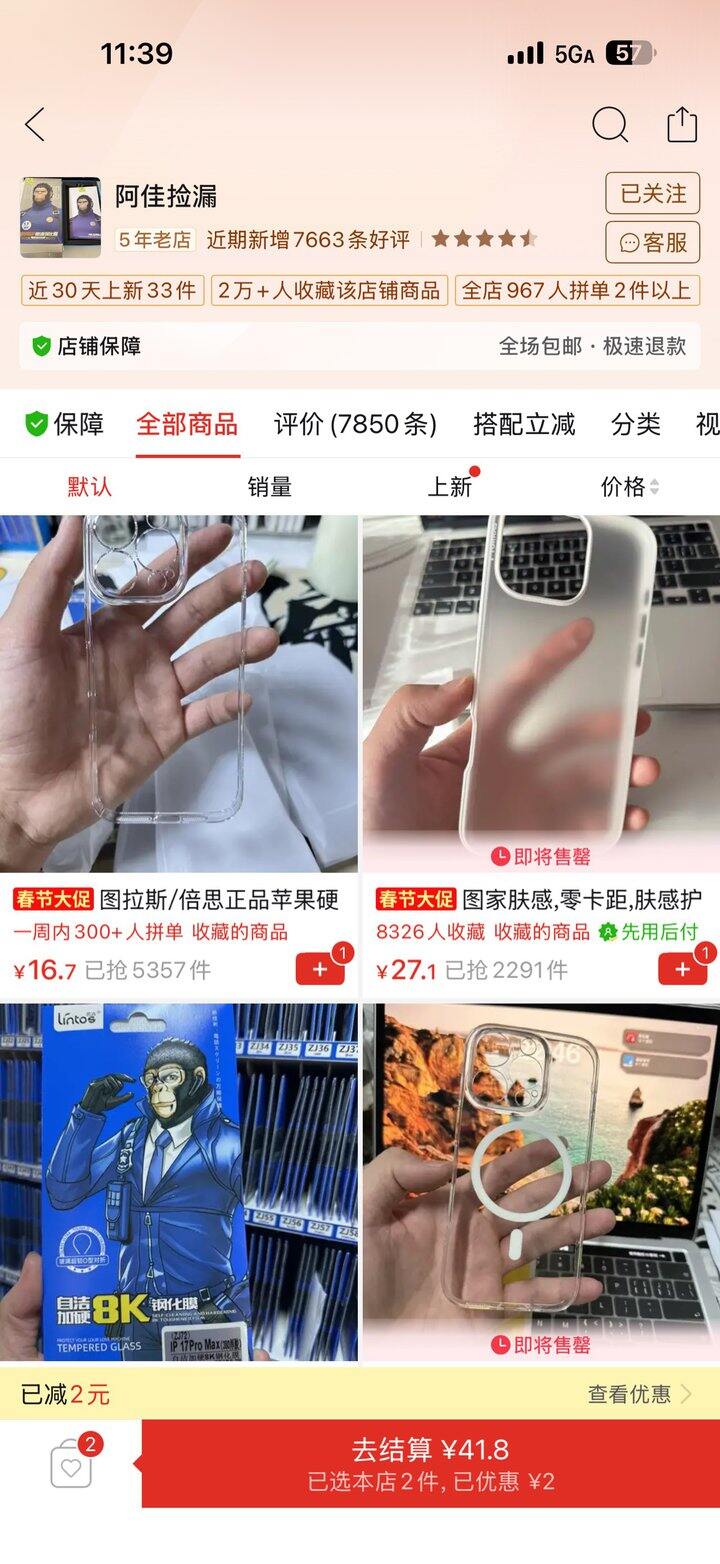Sort products by 默认
This screenshot has width=720, height=1564.
pos(90,487)
